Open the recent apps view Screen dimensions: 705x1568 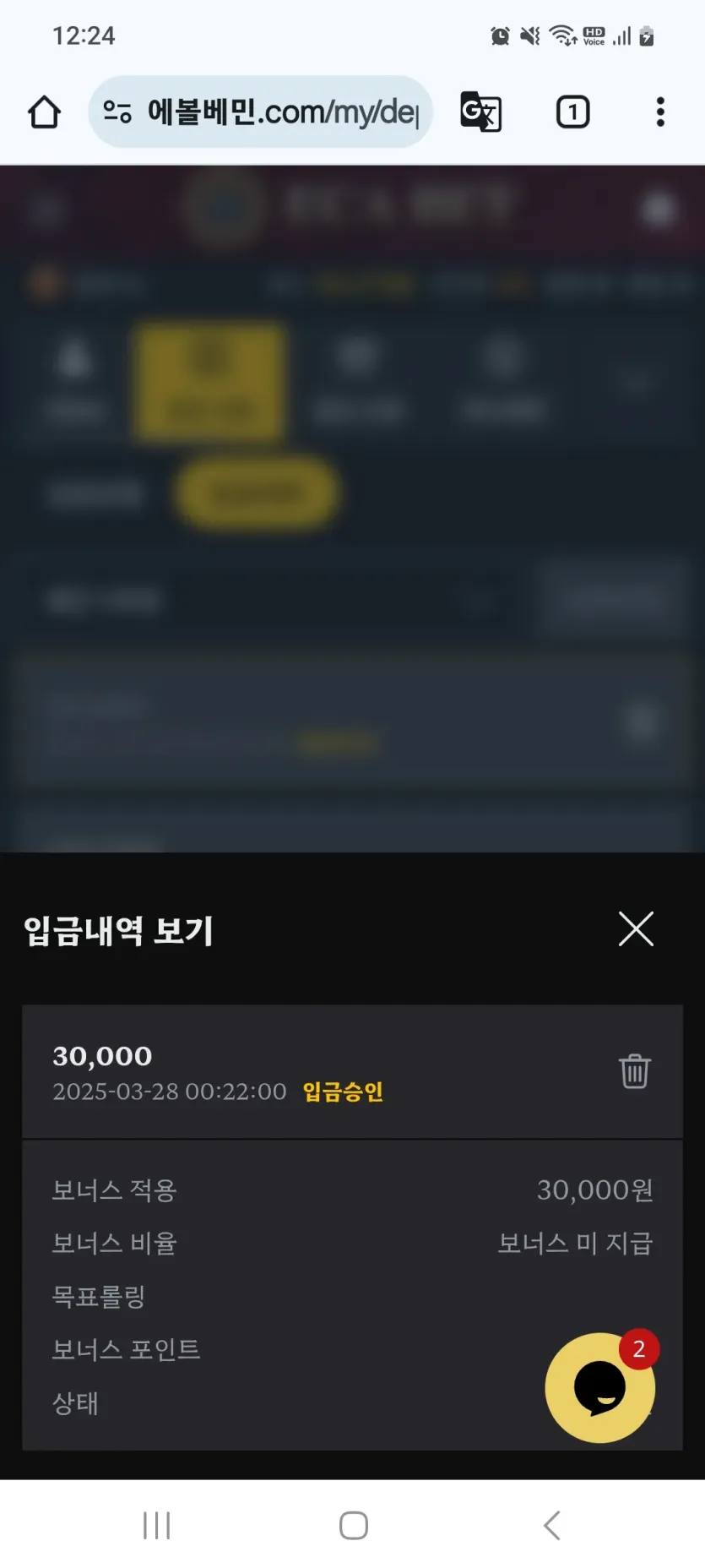(x=157, y=1525)
